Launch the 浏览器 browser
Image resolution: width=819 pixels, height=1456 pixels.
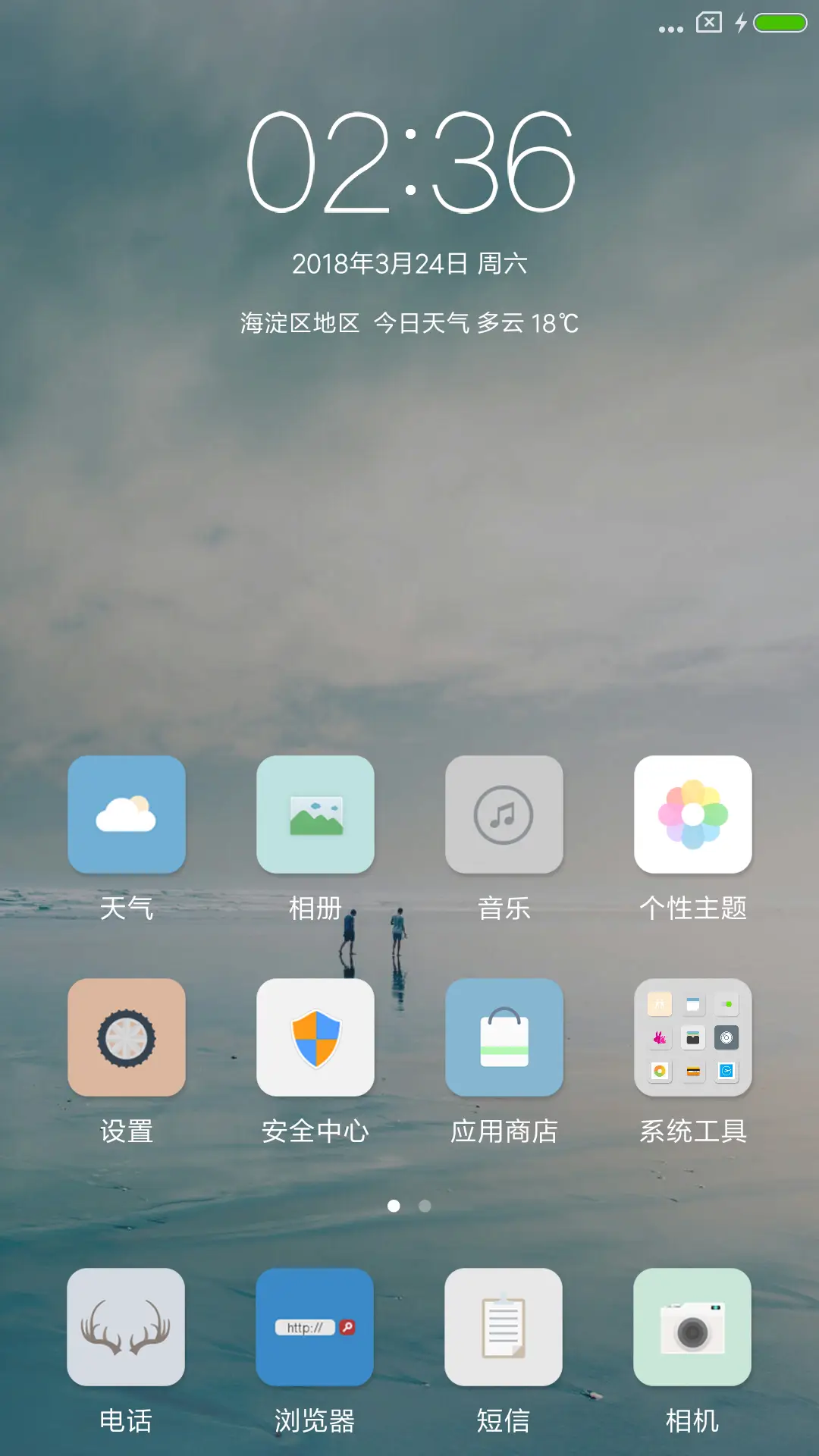[x=315, y=1327]
